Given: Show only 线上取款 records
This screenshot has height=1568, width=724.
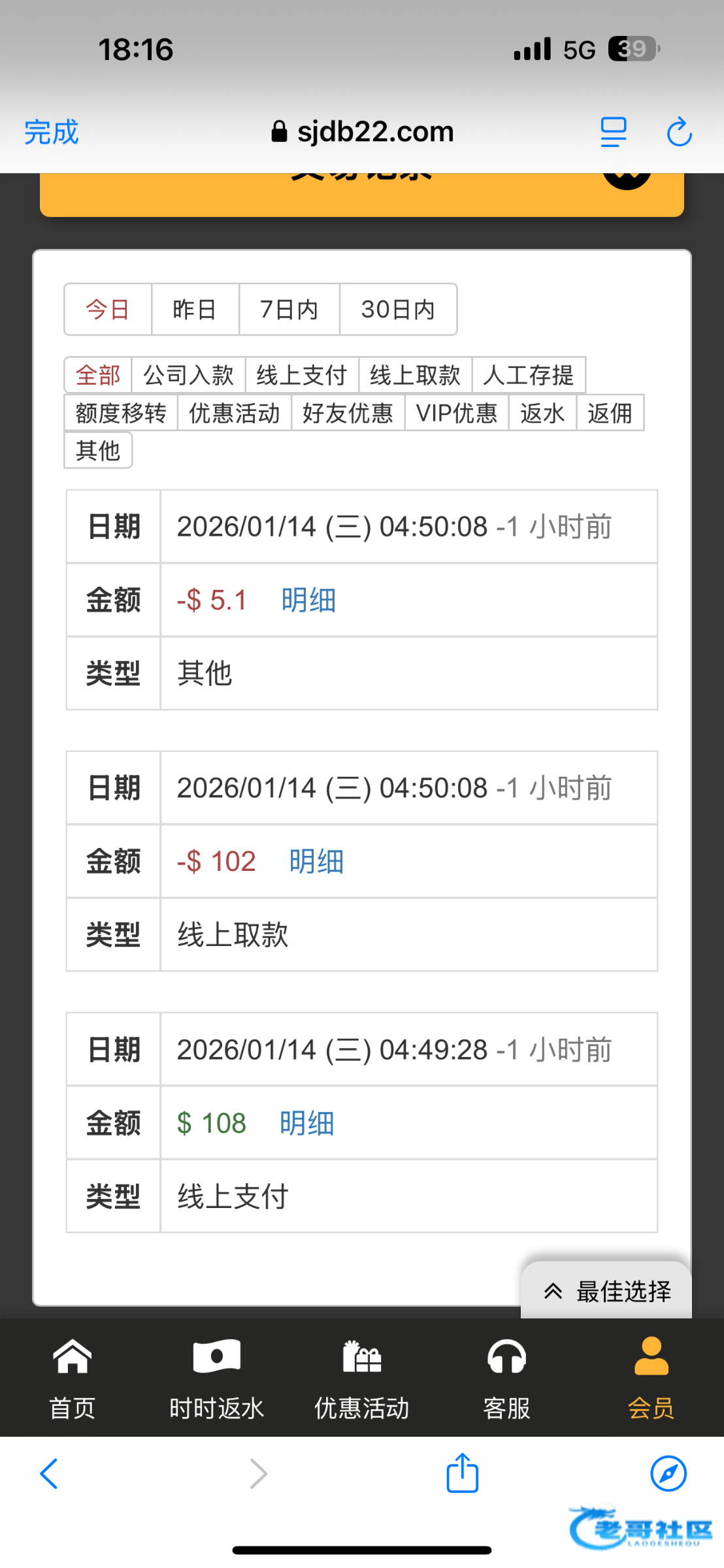Looking at the screenshot, I should (x=415, y=375).
